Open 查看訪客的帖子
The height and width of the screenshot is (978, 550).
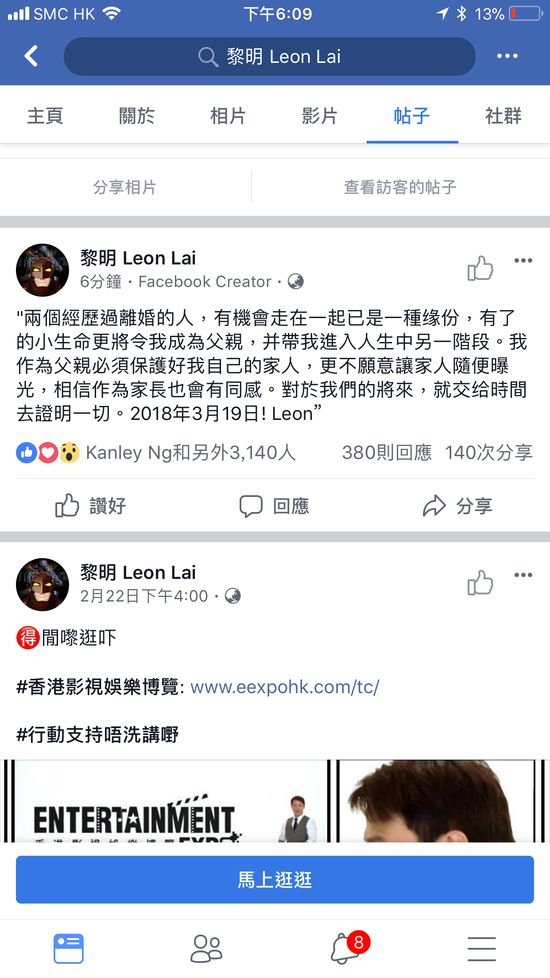coord(400,187)
